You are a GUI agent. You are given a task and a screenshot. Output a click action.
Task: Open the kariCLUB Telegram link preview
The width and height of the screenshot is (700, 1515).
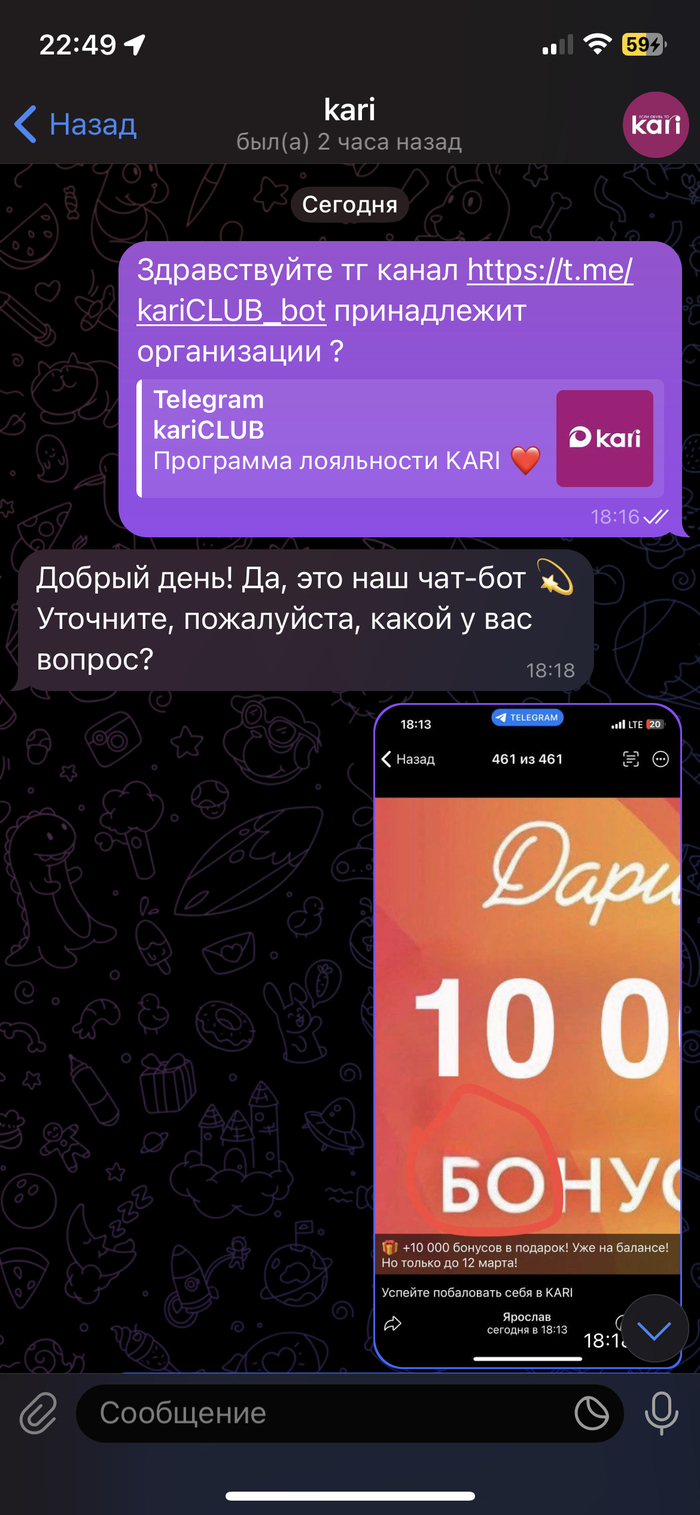click(400, 438)
